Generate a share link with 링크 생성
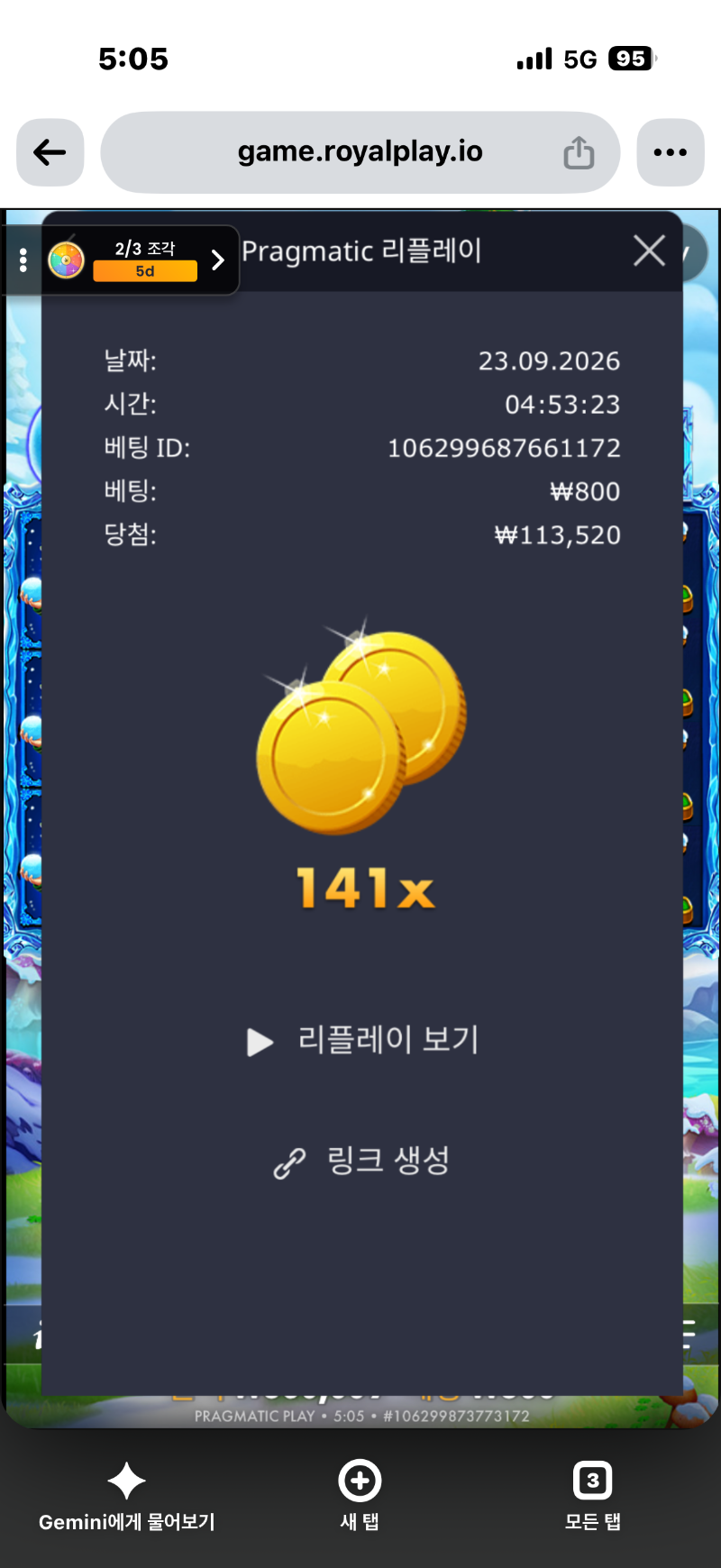Image resolution: width=721 pixels, height=1568 pixels. [362, 1161]
